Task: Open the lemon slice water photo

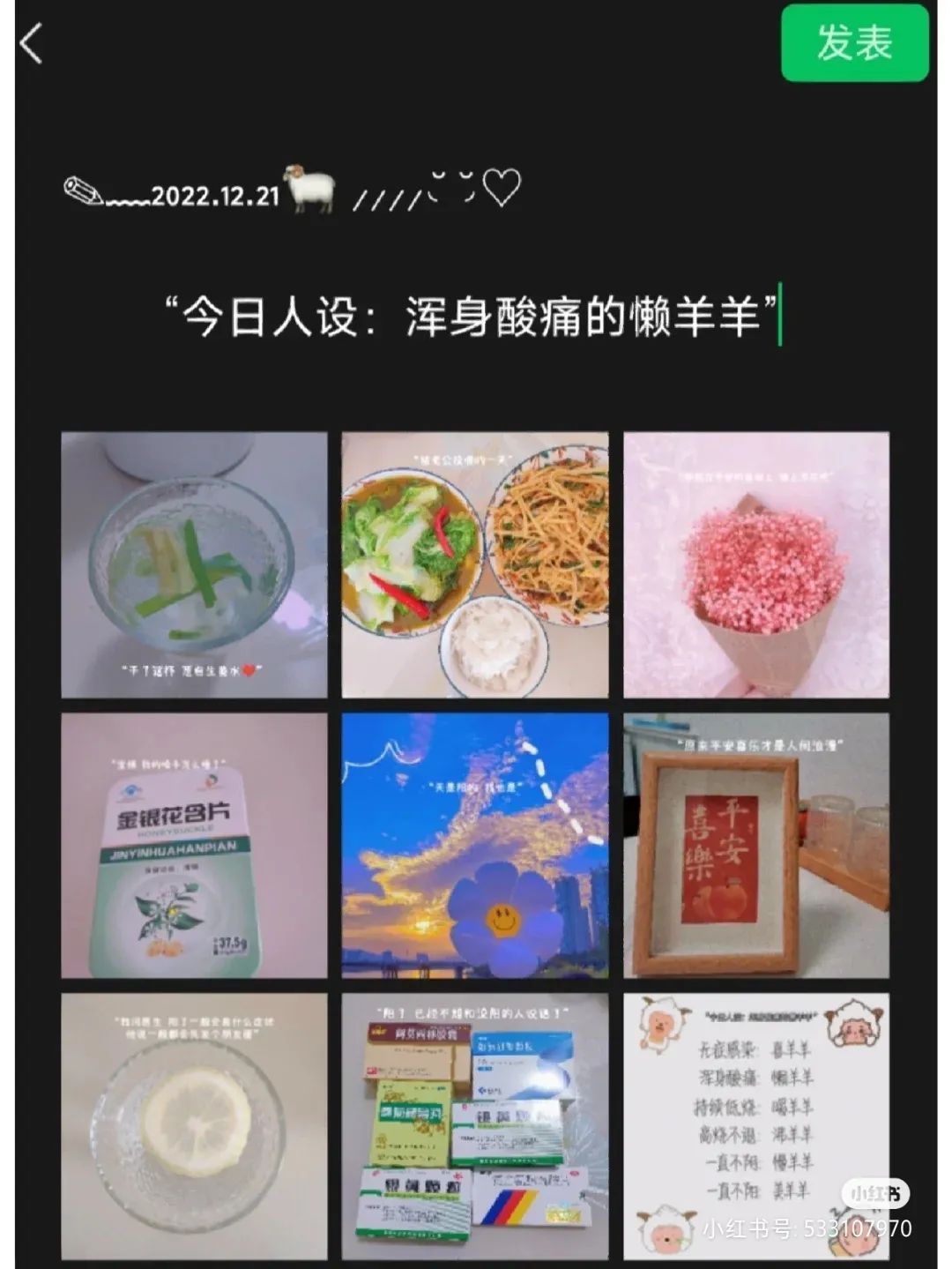Action: 194,1126
